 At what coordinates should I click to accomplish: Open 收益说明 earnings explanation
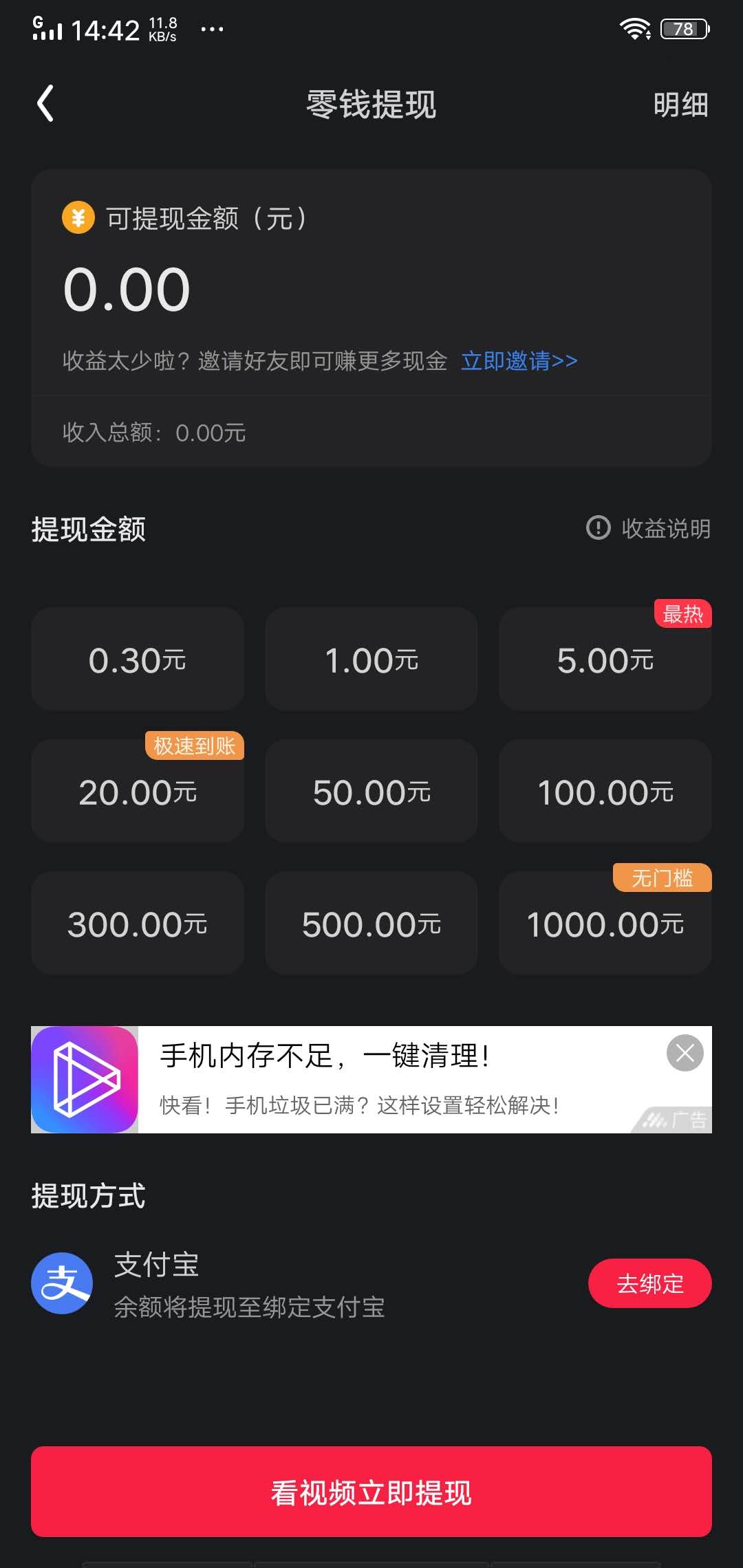tap(660, 529)
